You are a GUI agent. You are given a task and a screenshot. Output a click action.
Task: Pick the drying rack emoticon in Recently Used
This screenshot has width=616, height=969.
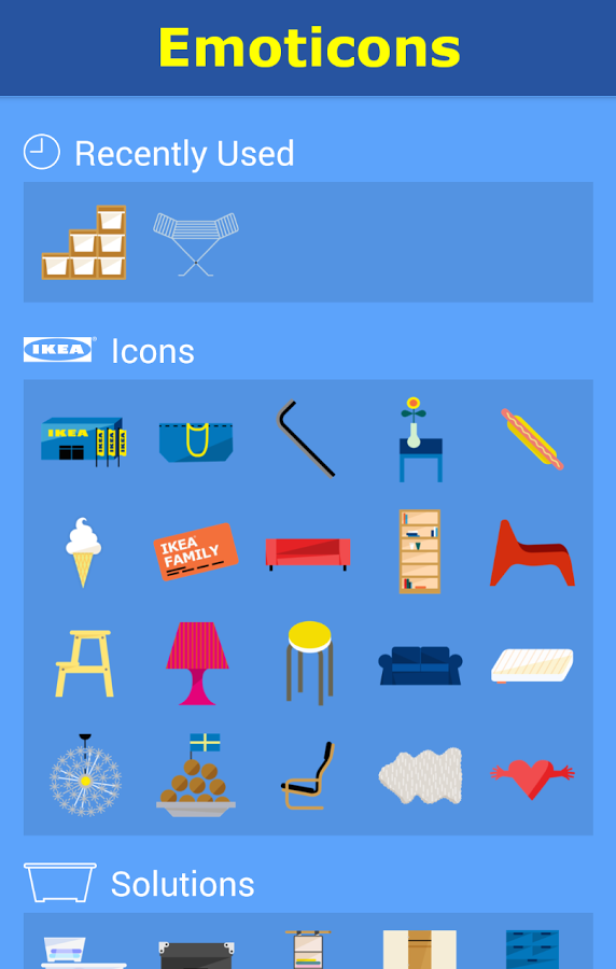click(196, 242)
